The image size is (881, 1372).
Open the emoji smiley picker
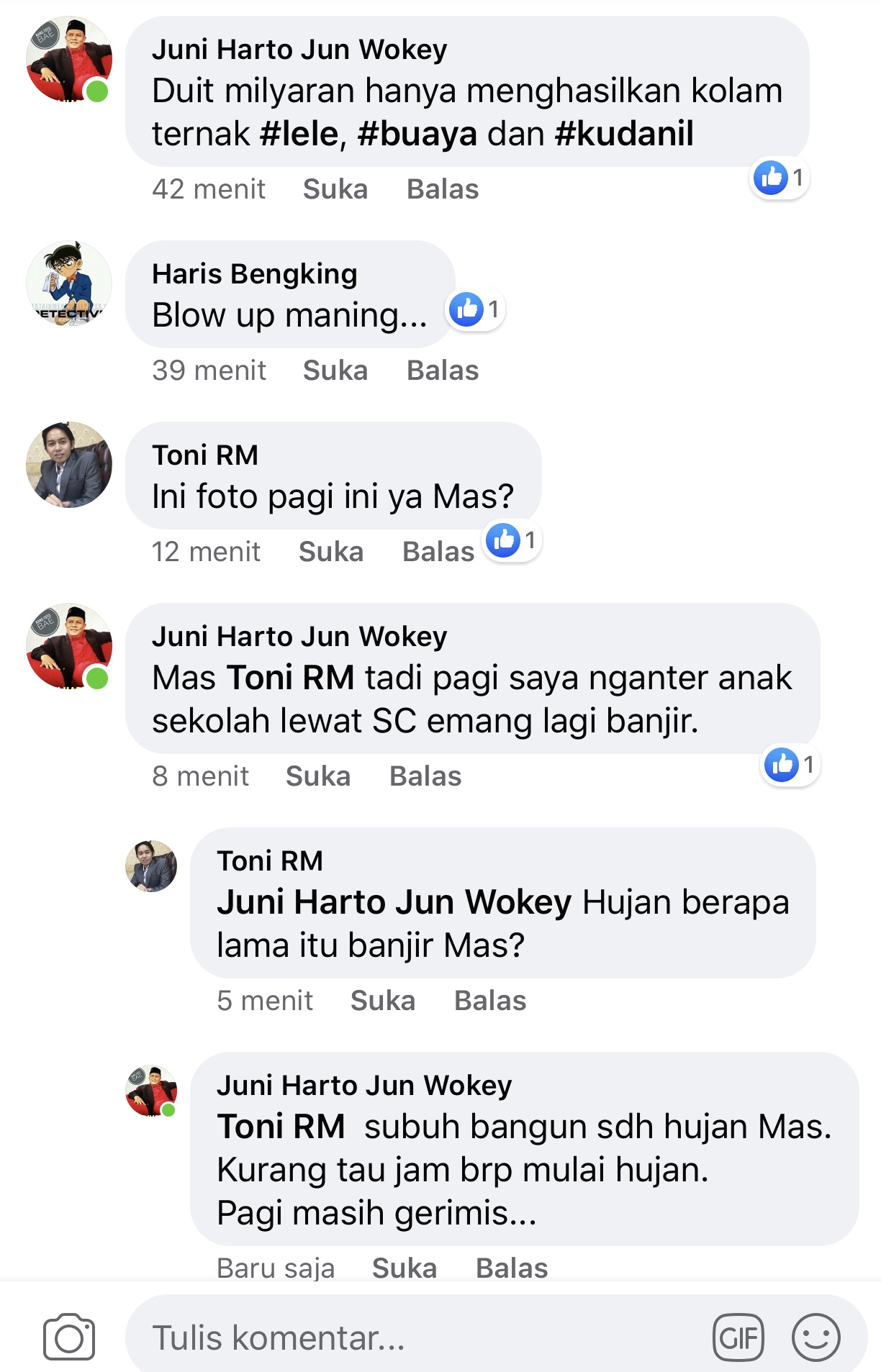[816, 1337]
